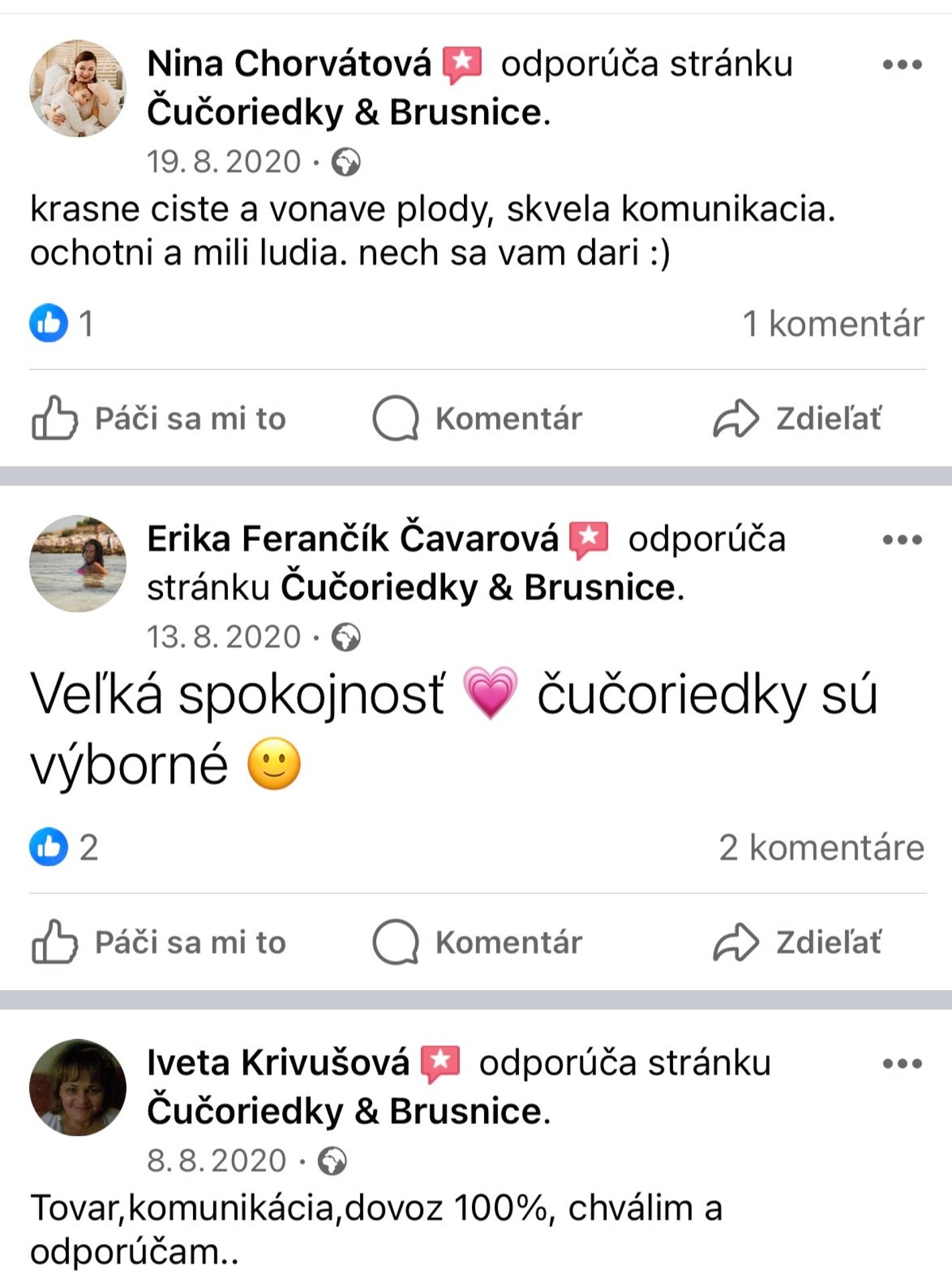View the 1 komentár on Nina's post
The image size is (952, 1287).
pyautogui.click(x=833, y=324)
